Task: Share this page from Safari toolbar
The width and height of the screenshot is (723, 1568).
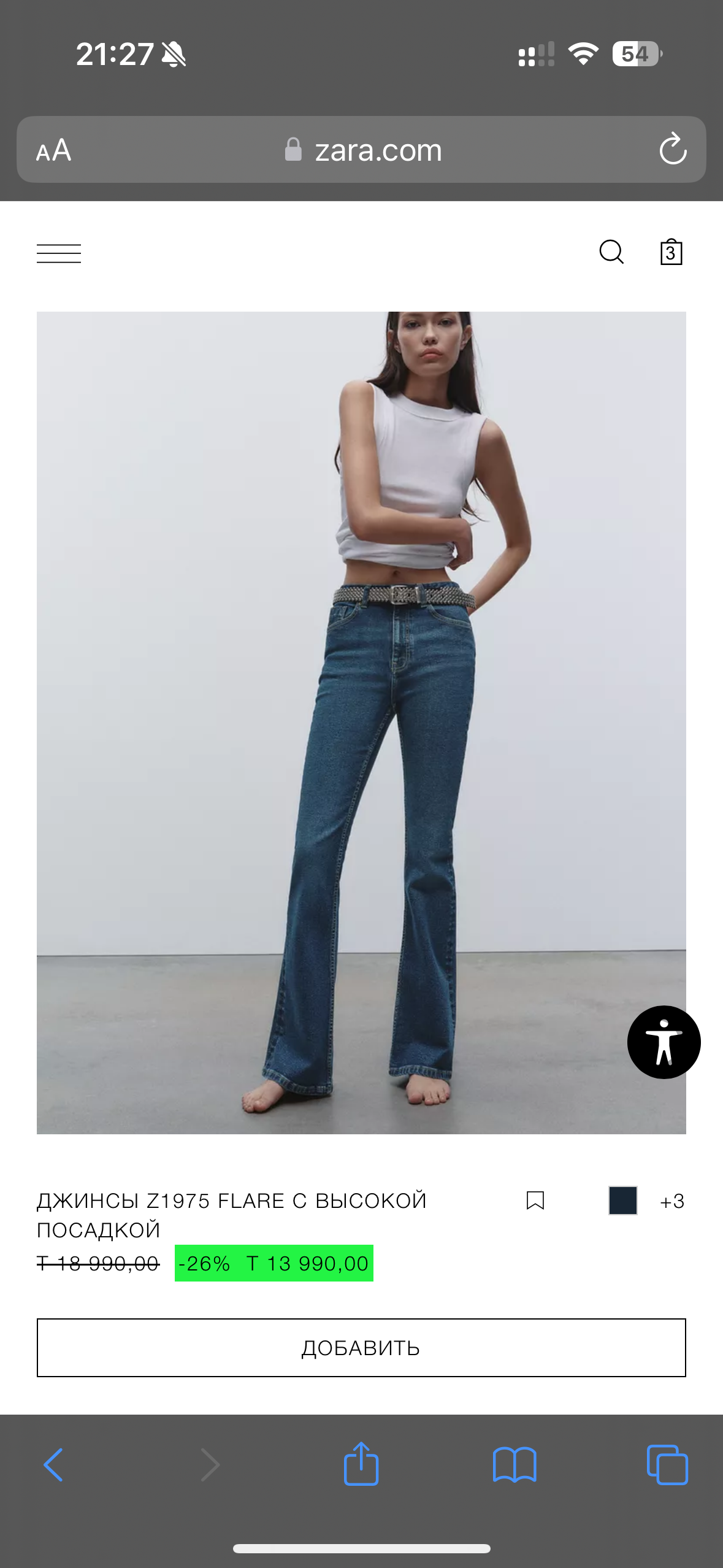Action: pos(361,1464)
